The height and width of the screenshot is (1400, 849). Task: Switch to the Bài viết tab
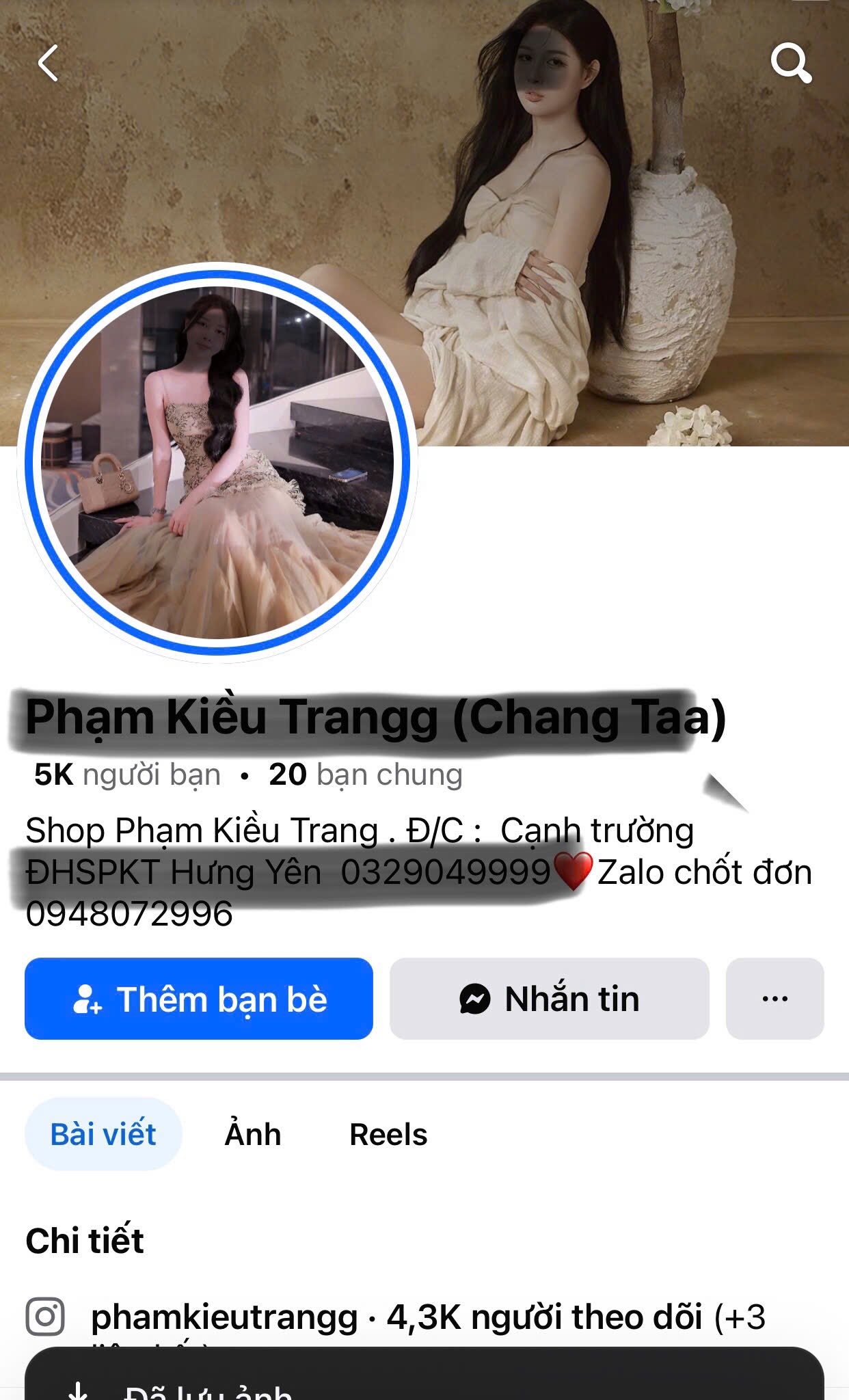coord(103,1134)
